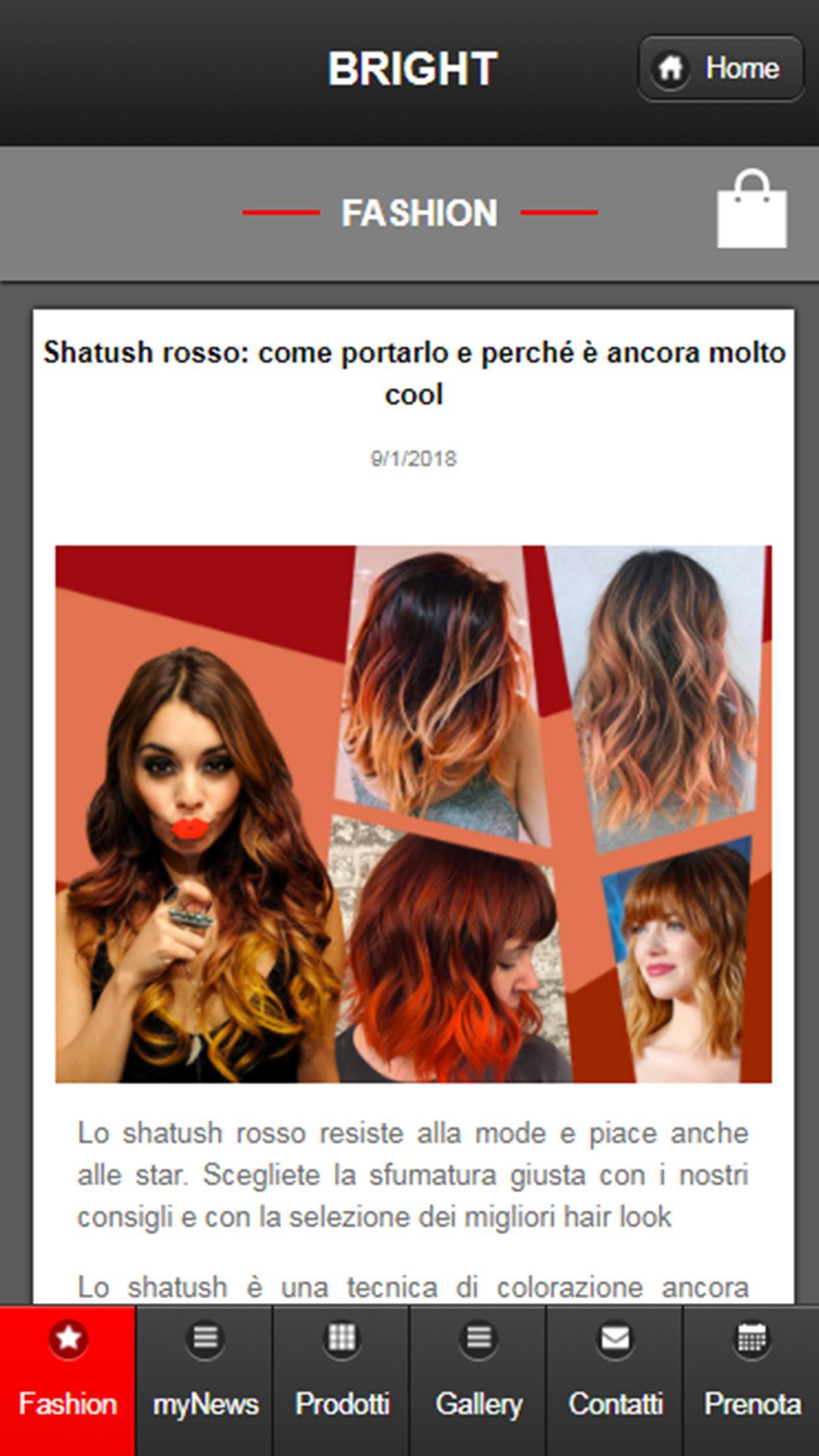Tap the BRIGHT app title
819x1456 pixels.
pyautogui.click(x=412, y=66)
